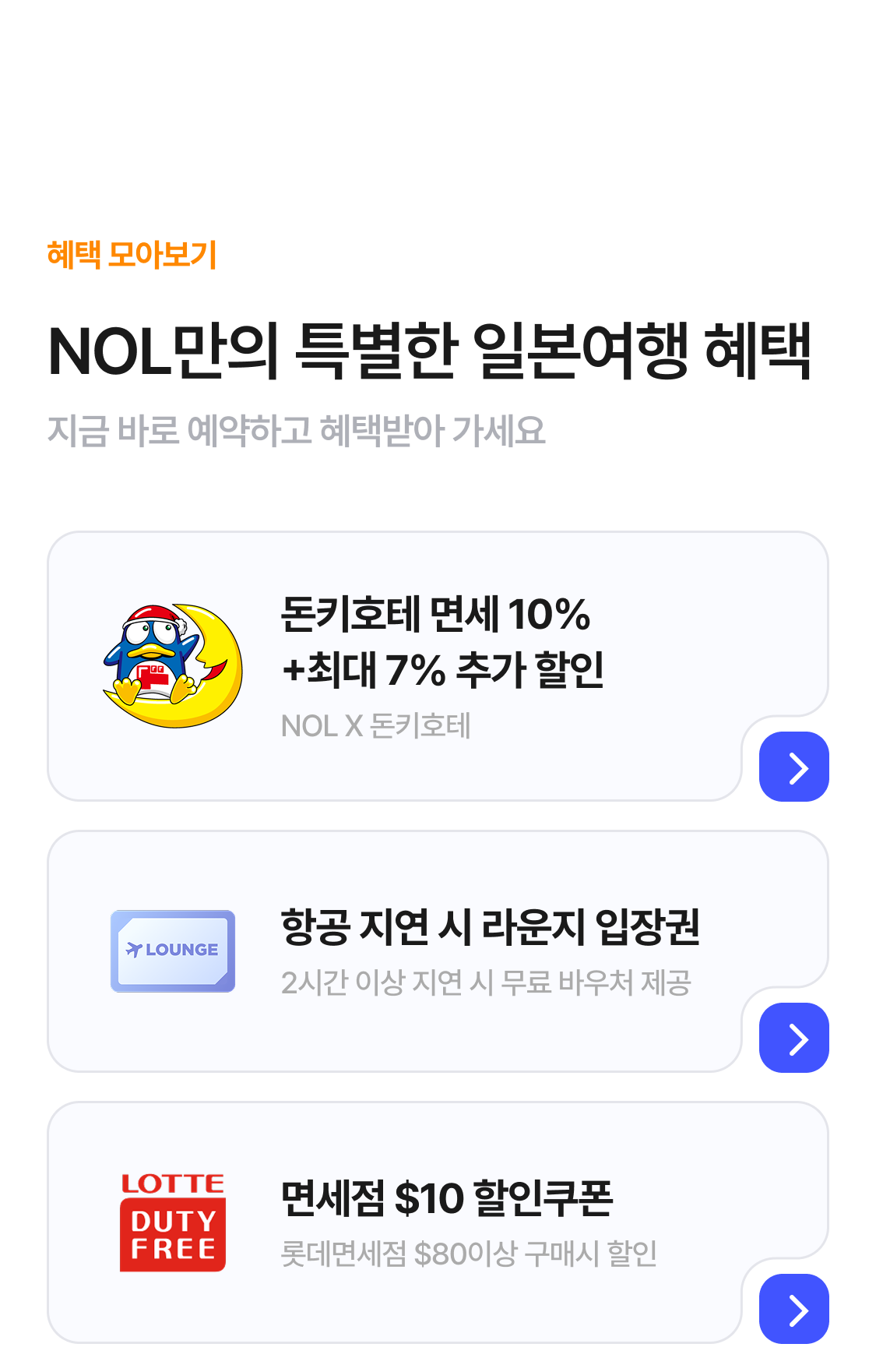
Task: Open the Don Quijote duty-free discount card
Action: click(436, 666)
